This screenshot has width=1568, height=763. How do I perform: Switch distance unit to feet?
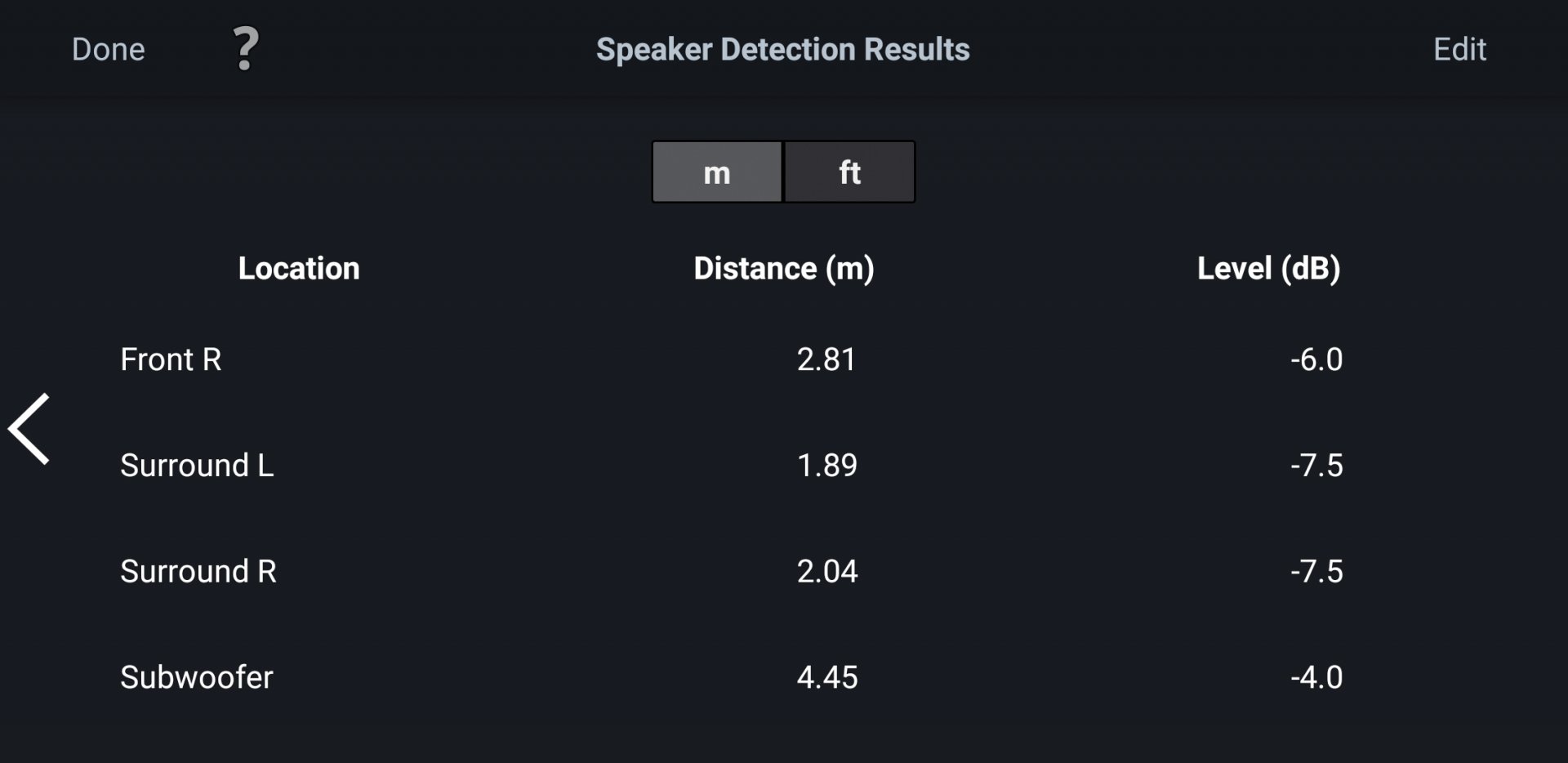pos(849,172)
